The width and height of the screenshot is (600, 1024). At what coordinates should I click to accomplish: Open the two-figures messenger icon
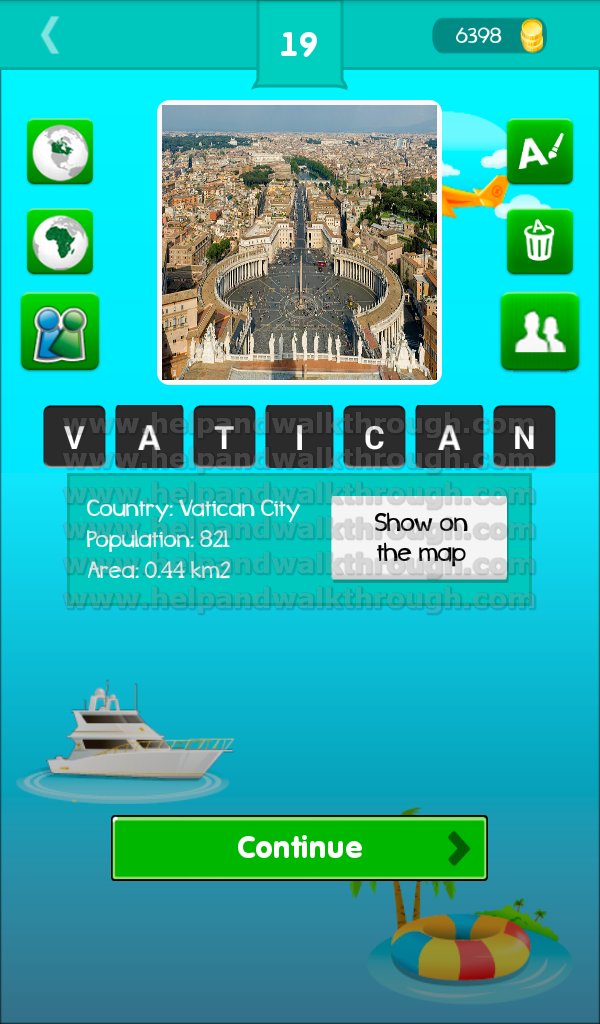click(60, 332)
